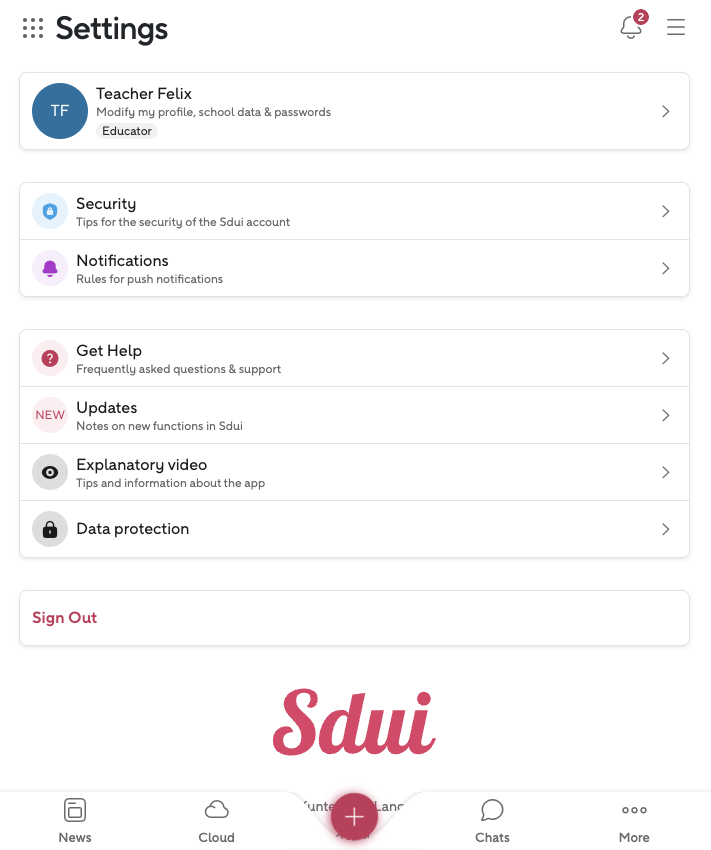Open Get Help support page
711x850 pixels.
tap(354, 358)
